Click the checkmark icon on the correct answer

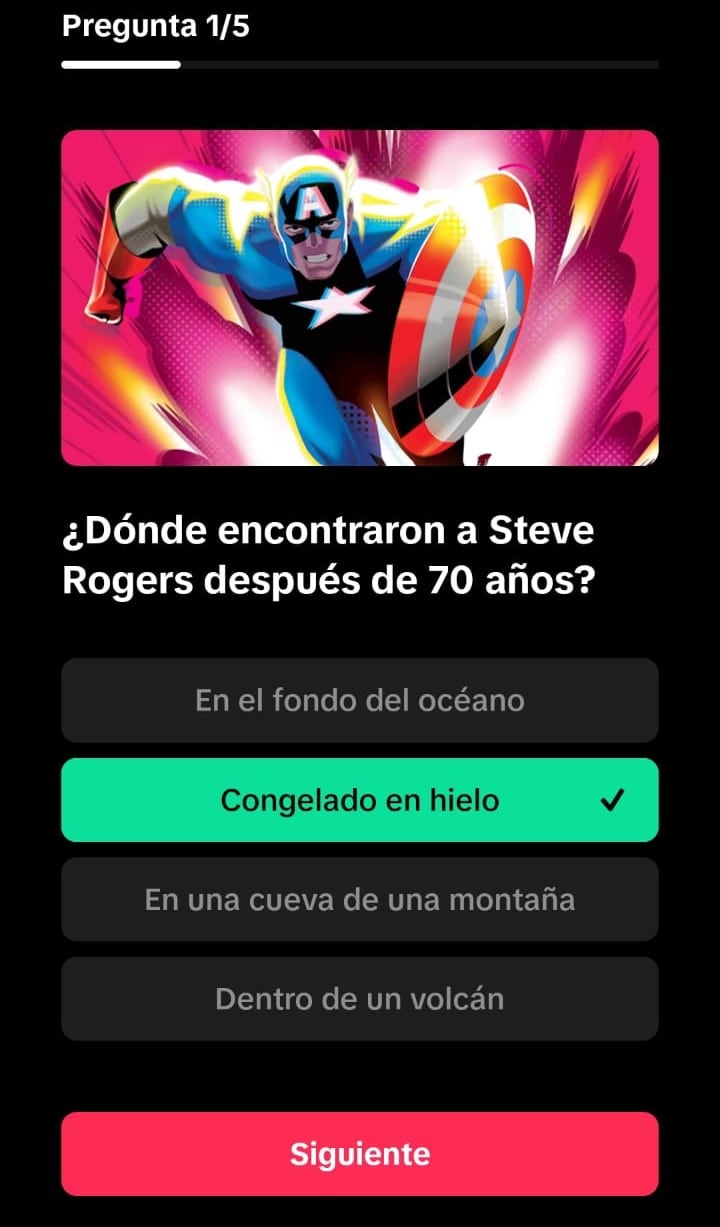pyautogui.click(x=611, y=800)
